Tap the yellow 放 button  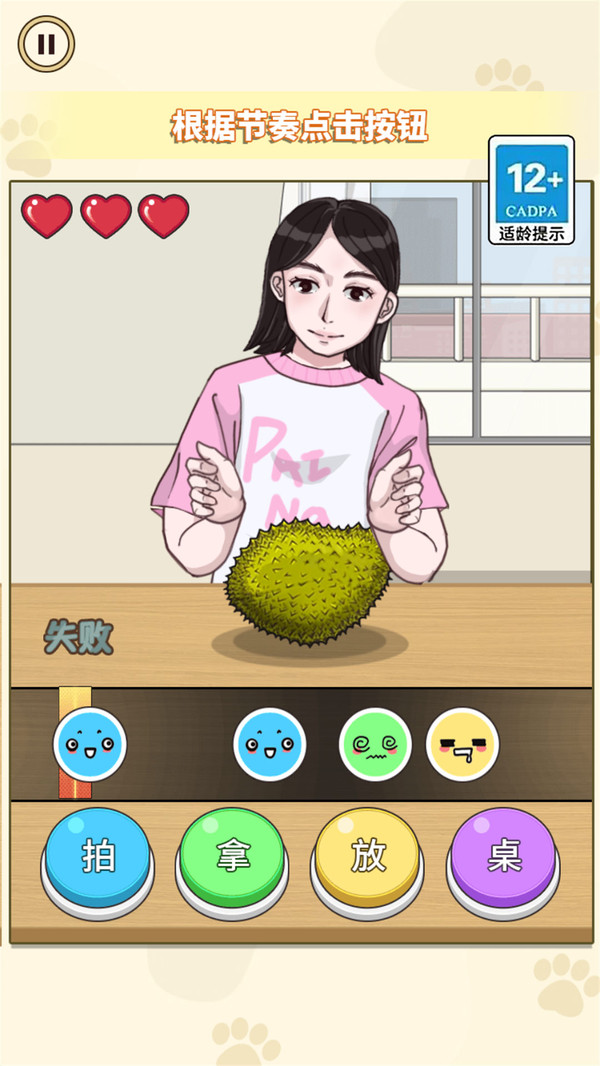[368, 859]
